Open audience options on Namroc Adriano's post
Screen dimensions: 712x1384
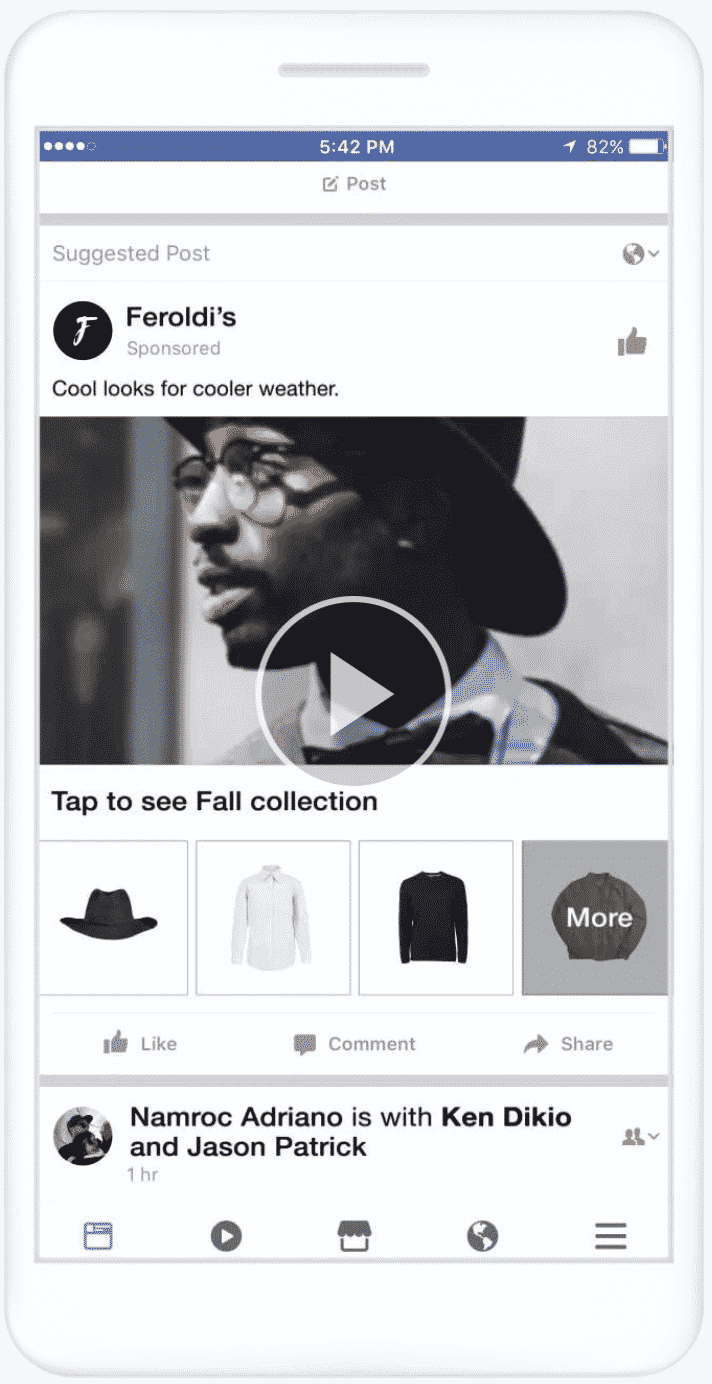tap(641, 1136)
